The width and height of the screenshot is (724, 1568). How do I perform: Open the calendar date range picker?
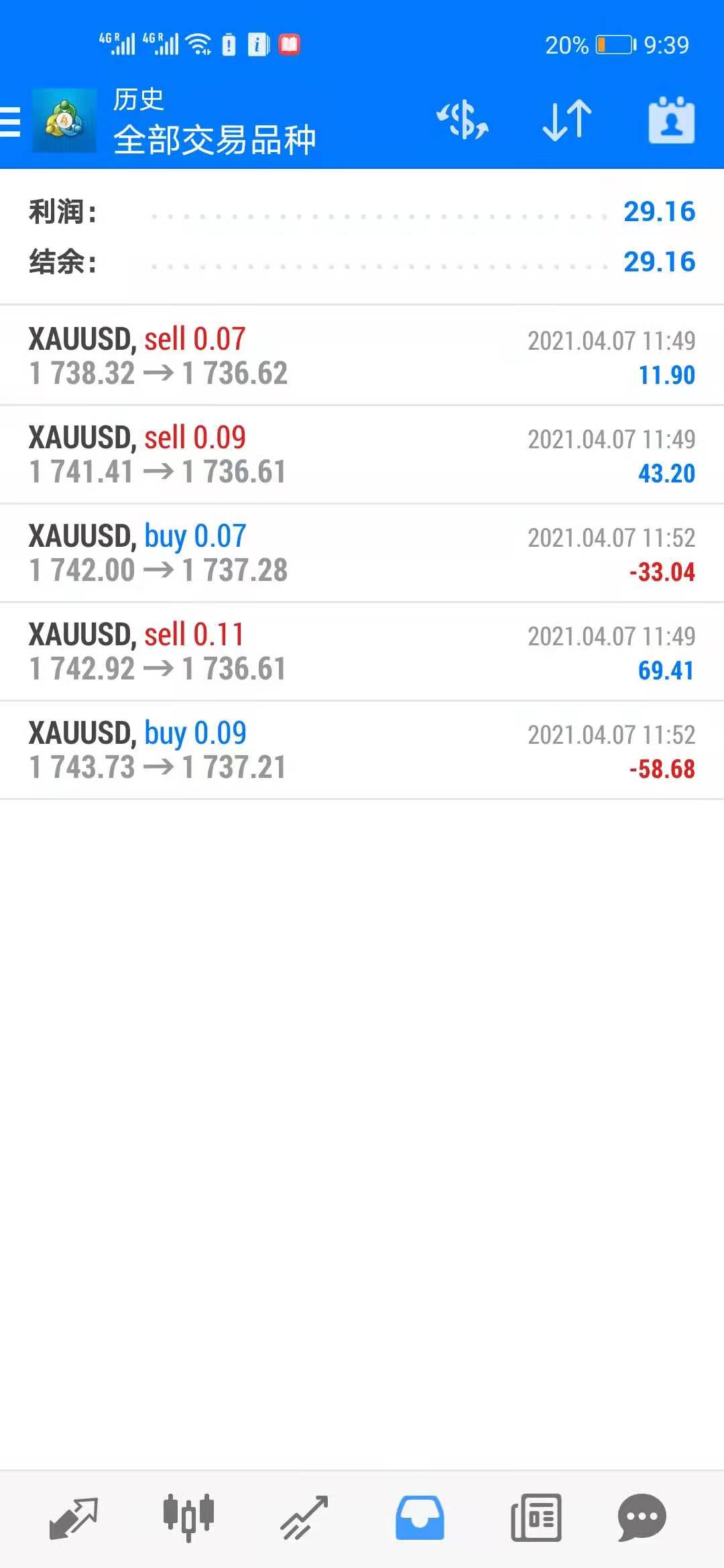pos(671,121)
